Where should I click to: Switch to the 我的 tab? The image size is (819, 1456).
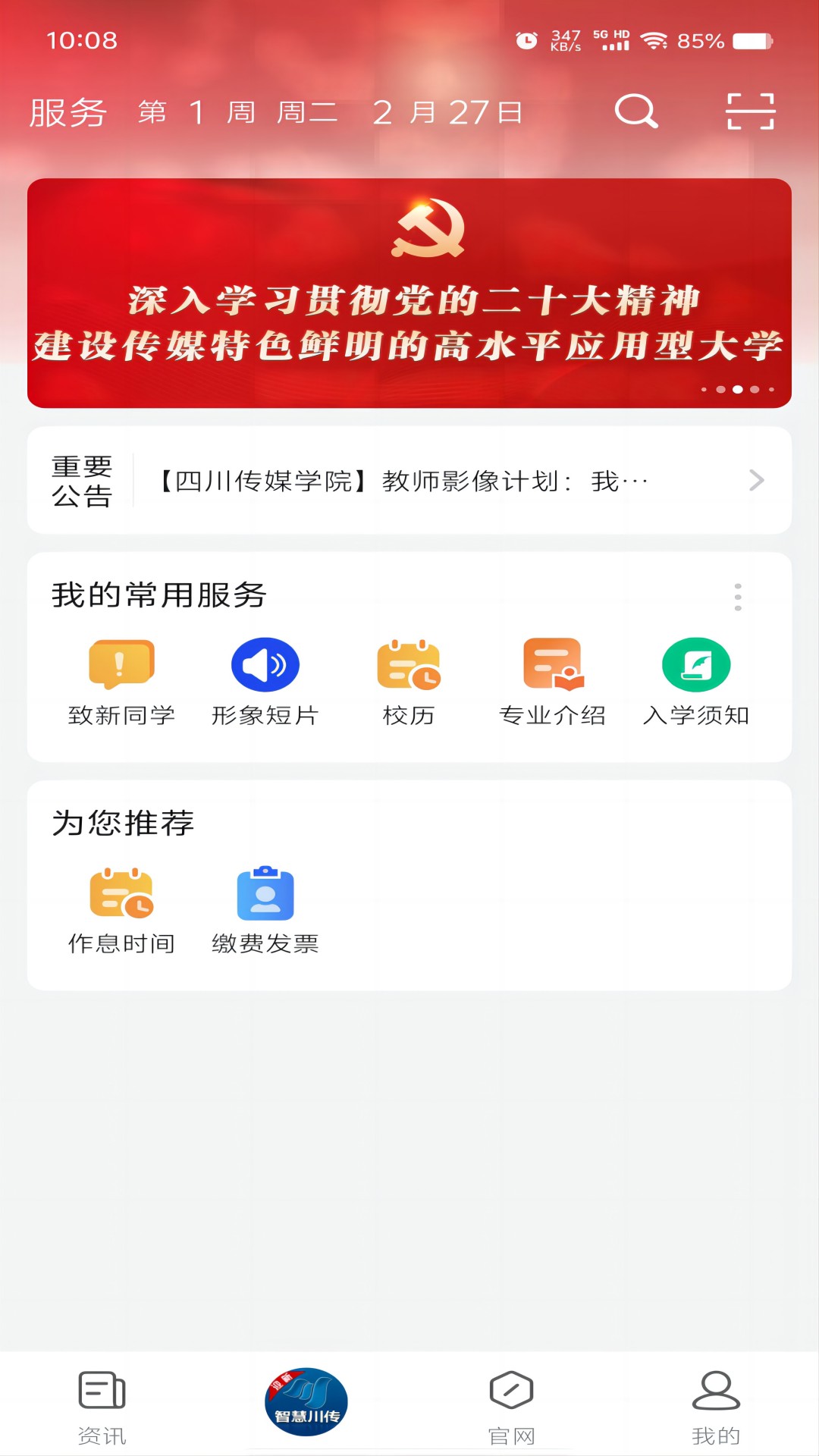(716, 1410)
